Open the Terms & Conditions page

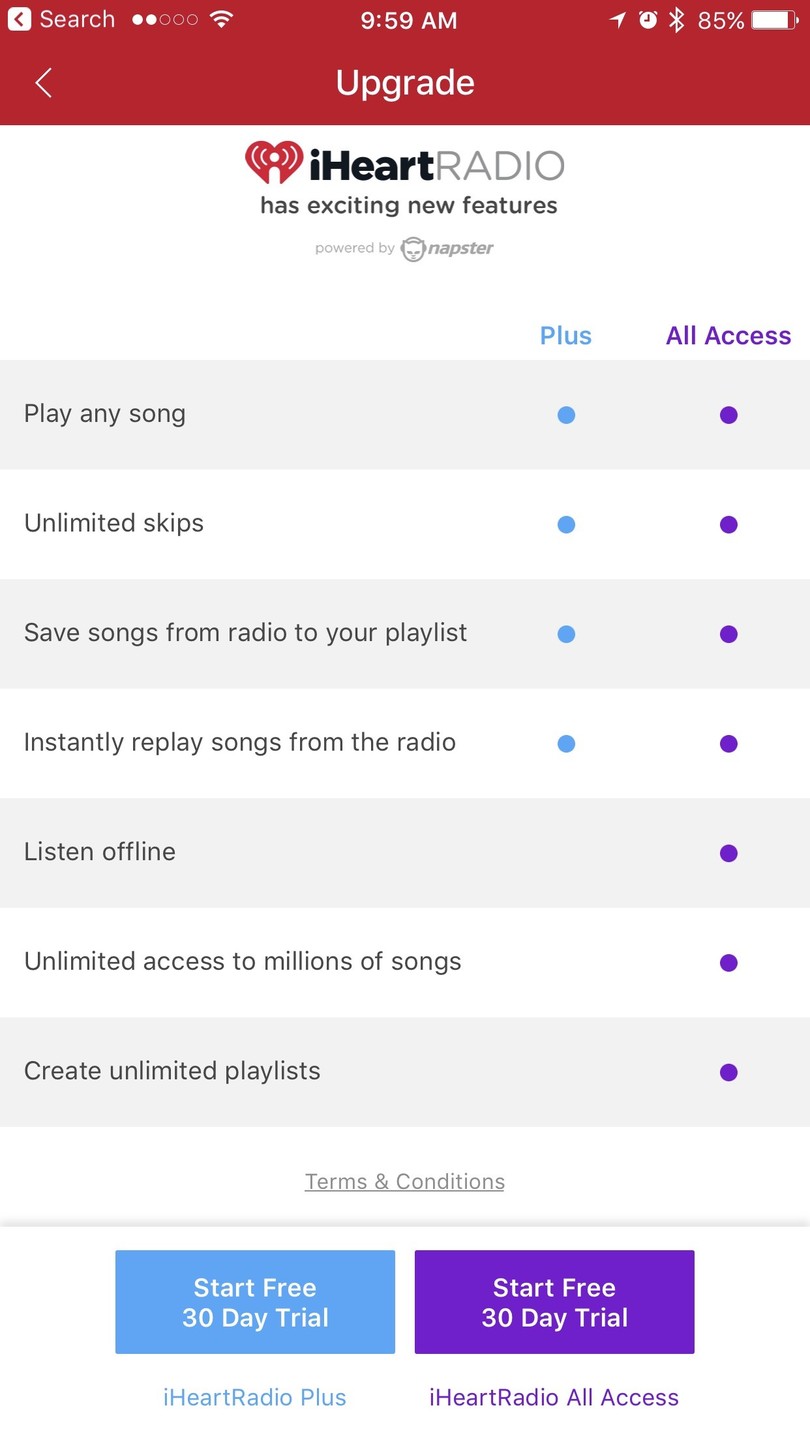coord(404,1181)
